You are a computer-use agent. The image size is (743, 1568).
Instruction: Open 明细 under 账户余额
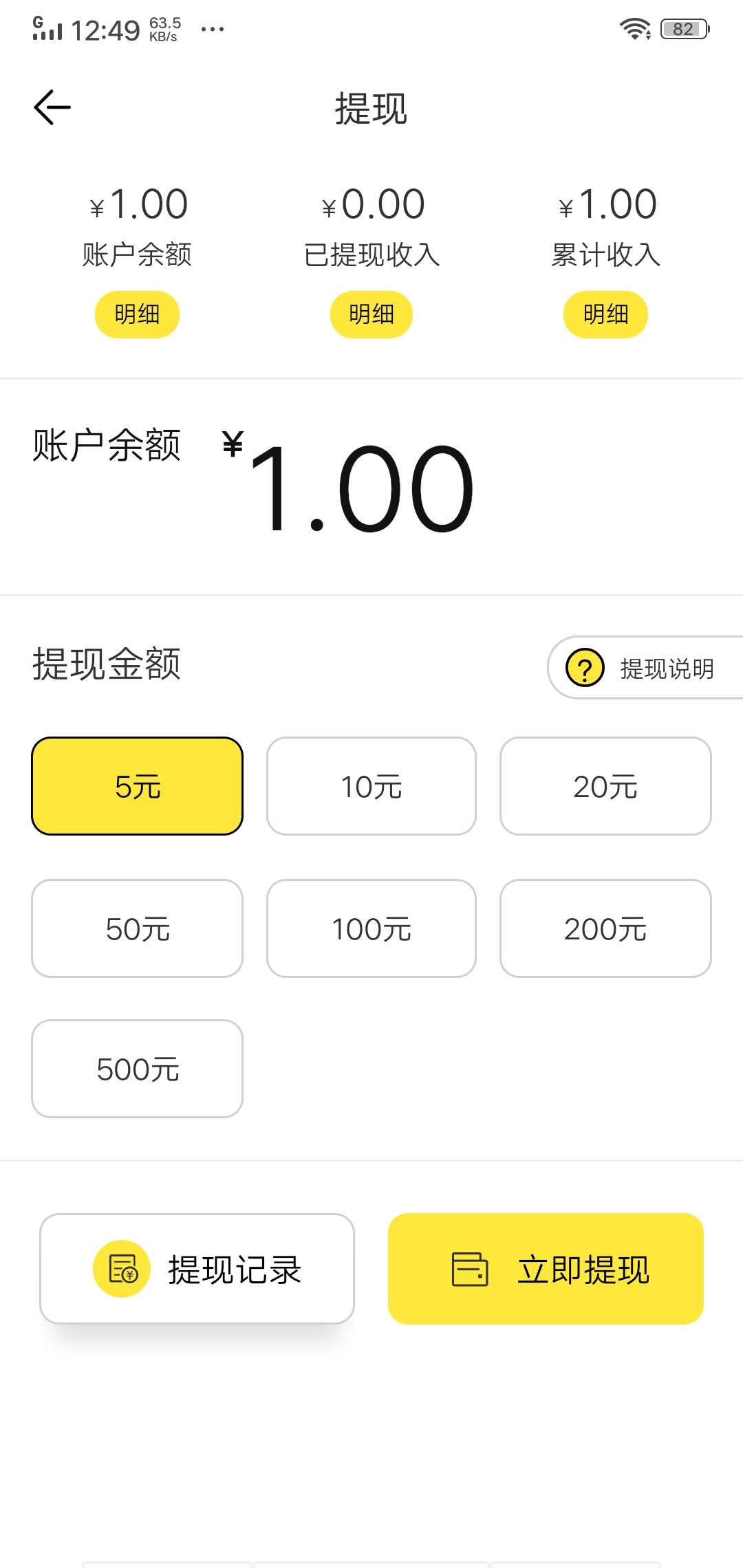136,314
